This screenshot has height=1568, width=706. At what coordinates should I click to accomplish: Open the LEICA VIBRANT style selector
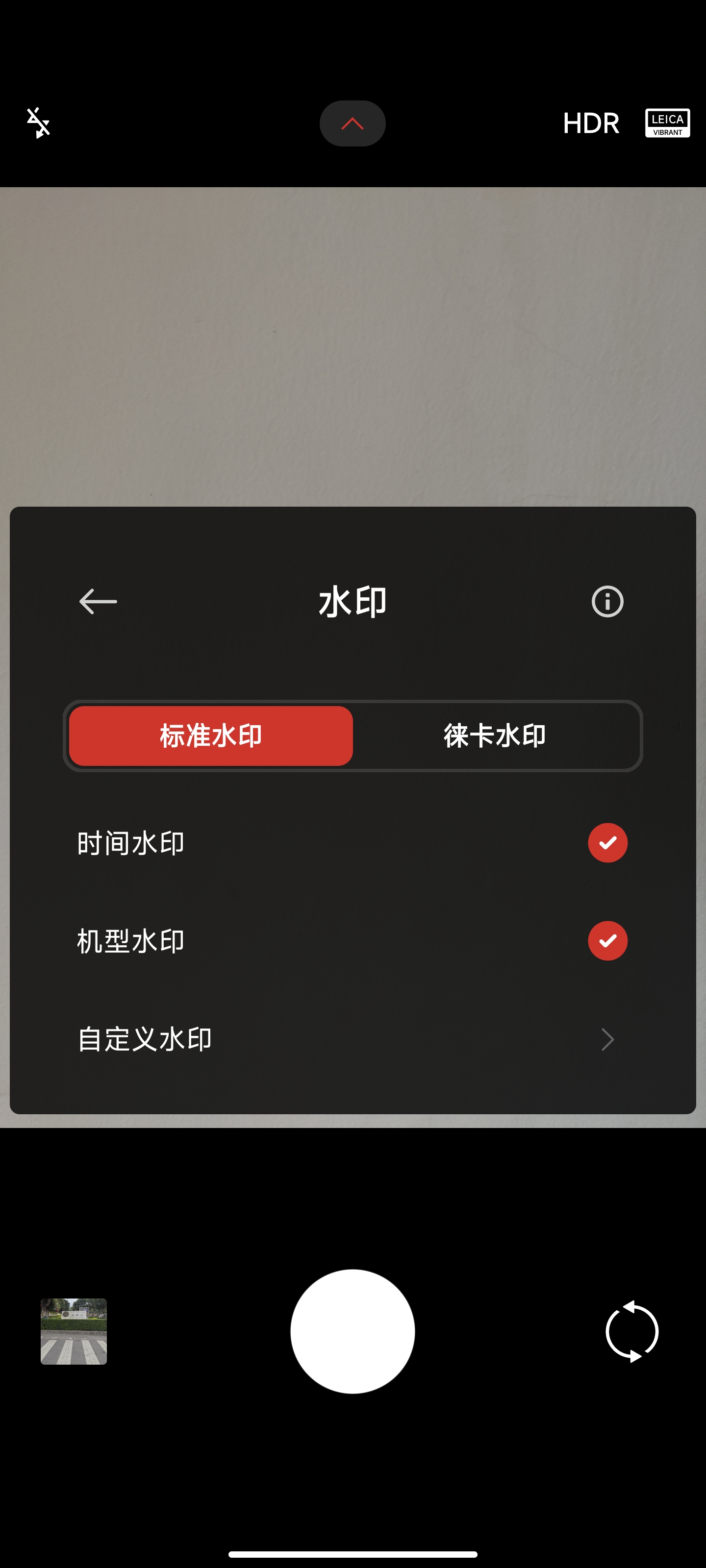coord(667,123)
